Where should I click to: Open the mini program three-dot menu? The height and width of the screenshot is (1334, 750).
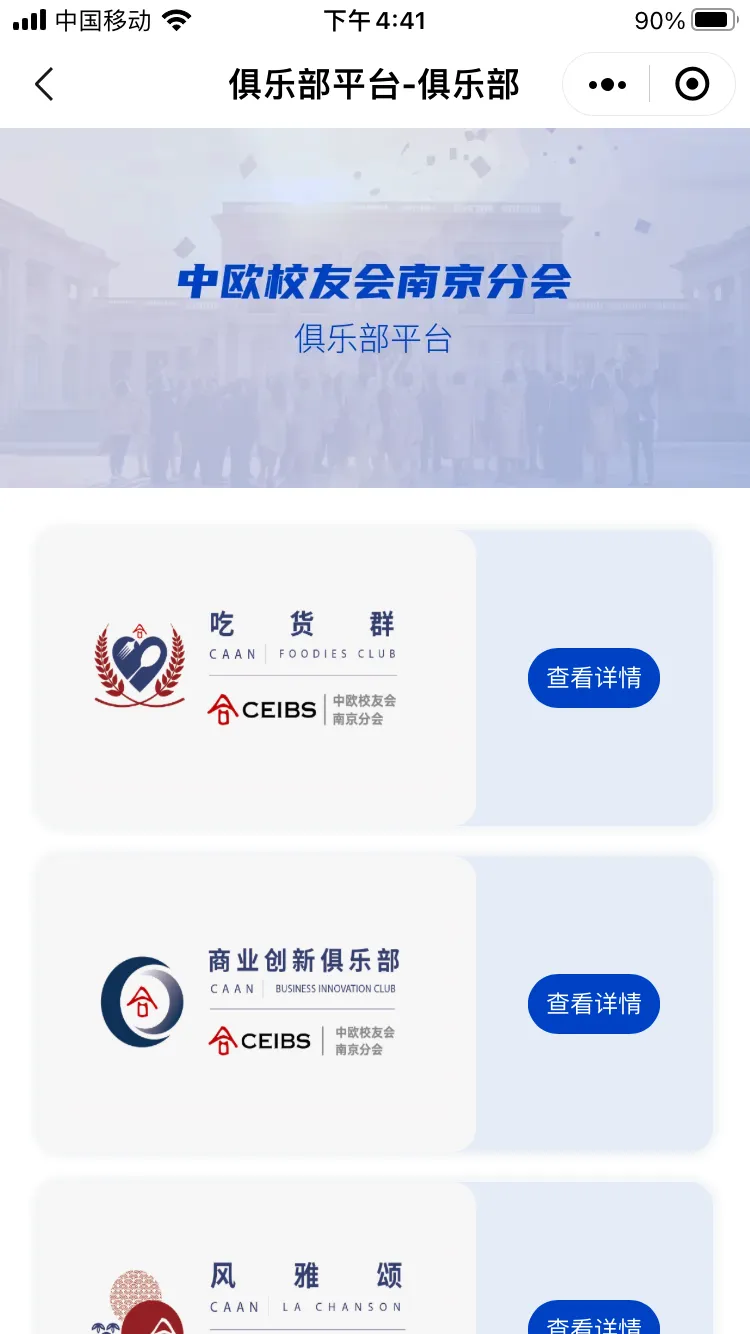coord(607,85)
